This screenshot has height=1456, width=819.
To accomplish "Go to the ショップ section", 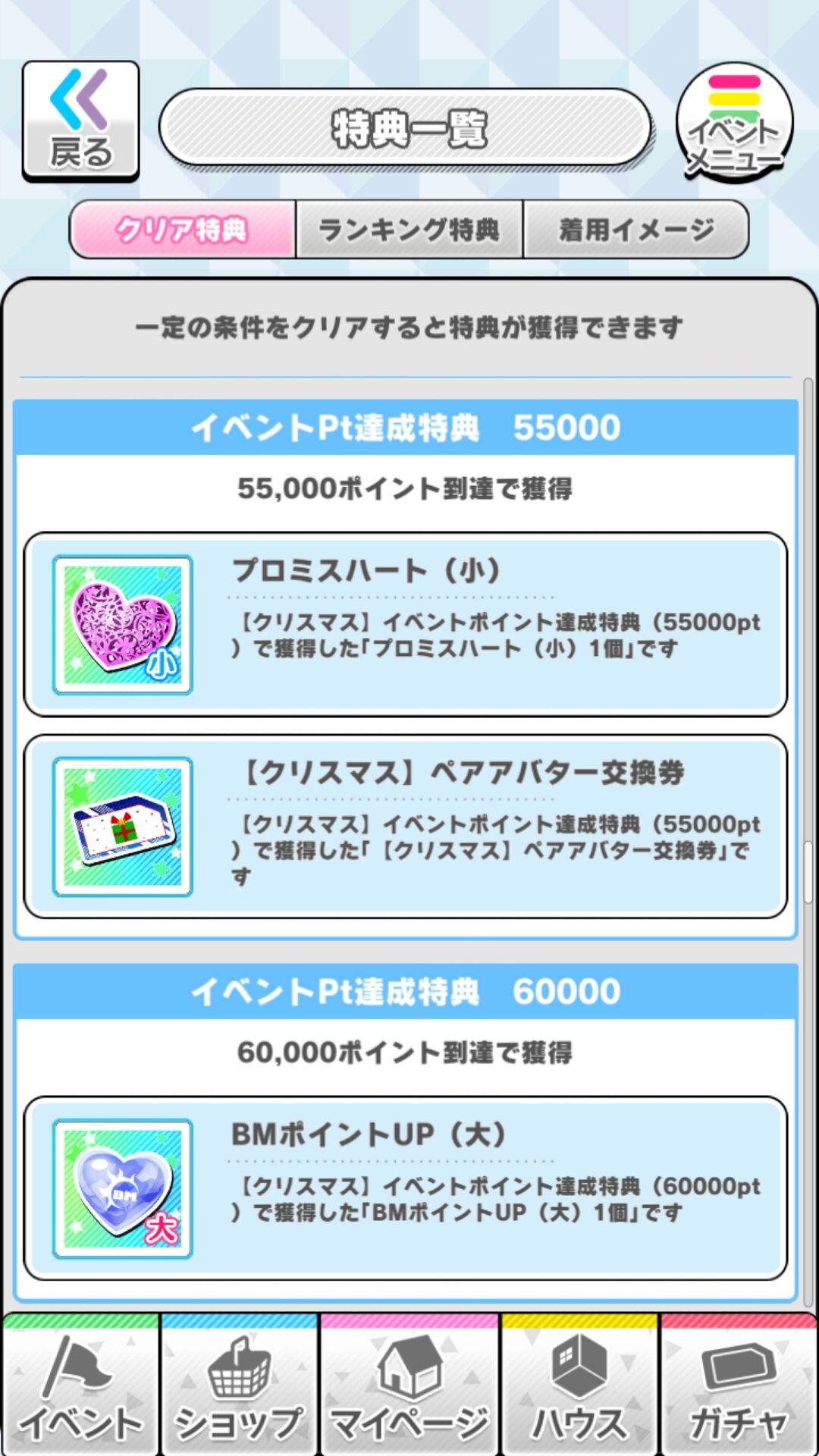I will point(239,1386).
